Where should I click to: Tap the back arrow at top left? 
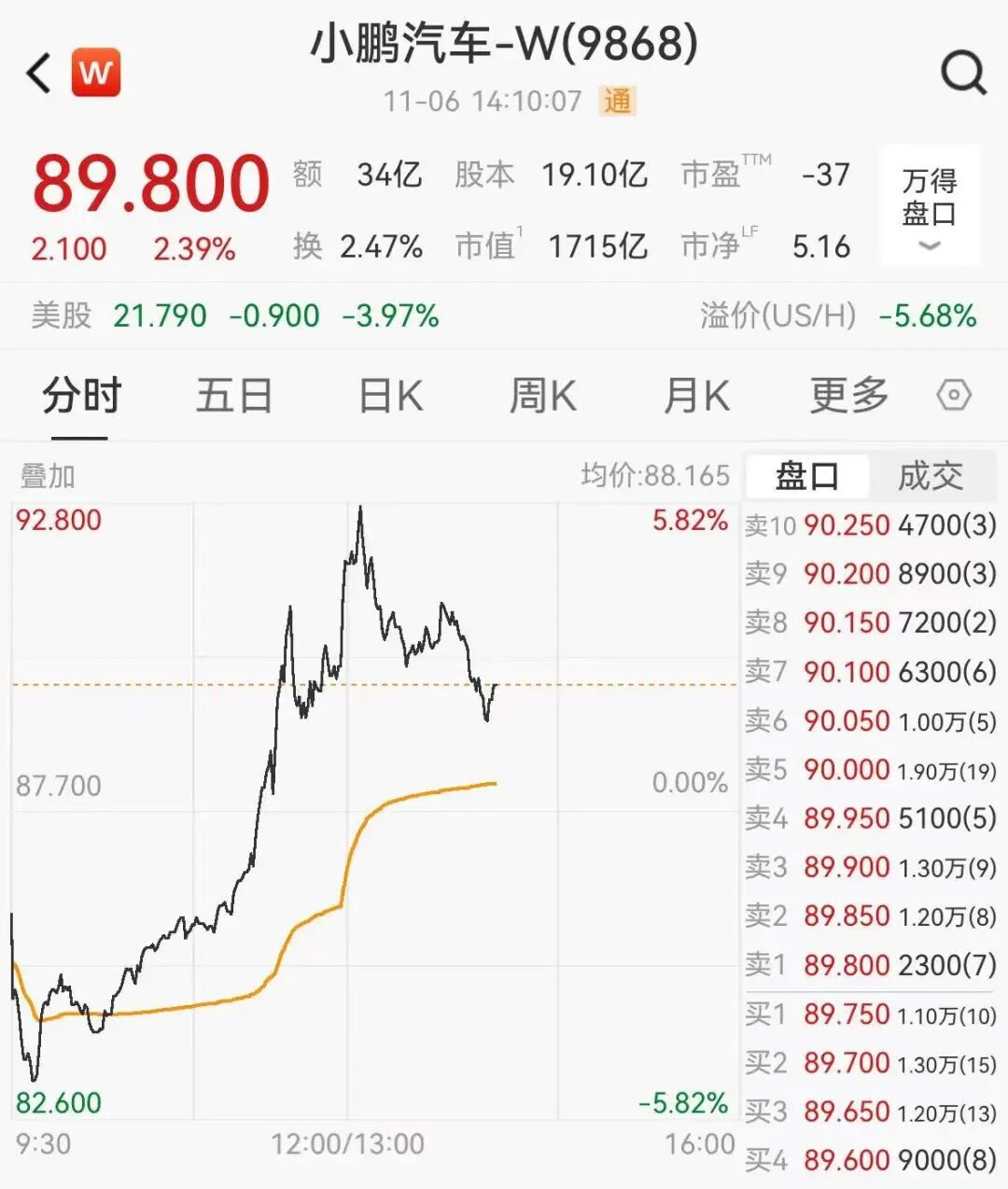coord(36,73)
